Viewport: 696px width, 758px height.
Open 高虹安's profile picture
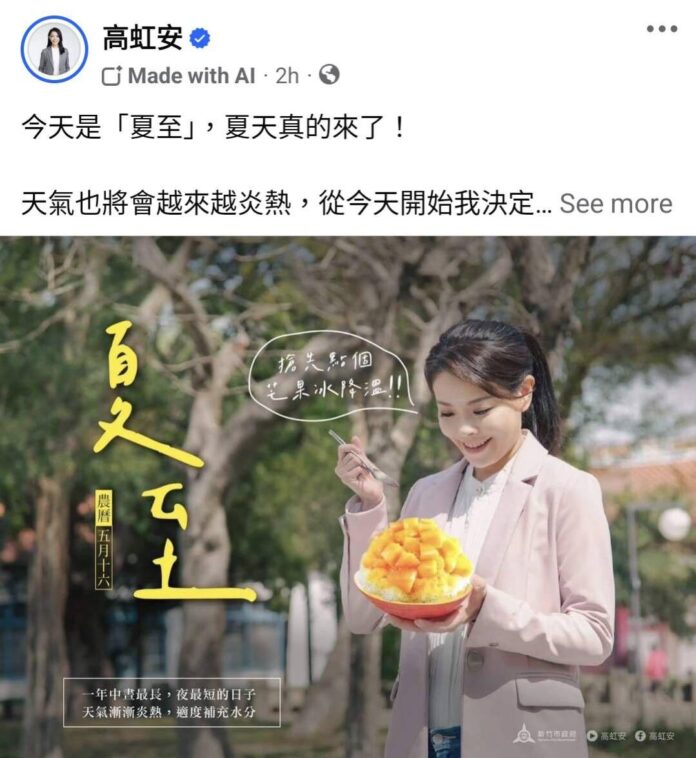(54, 49)
